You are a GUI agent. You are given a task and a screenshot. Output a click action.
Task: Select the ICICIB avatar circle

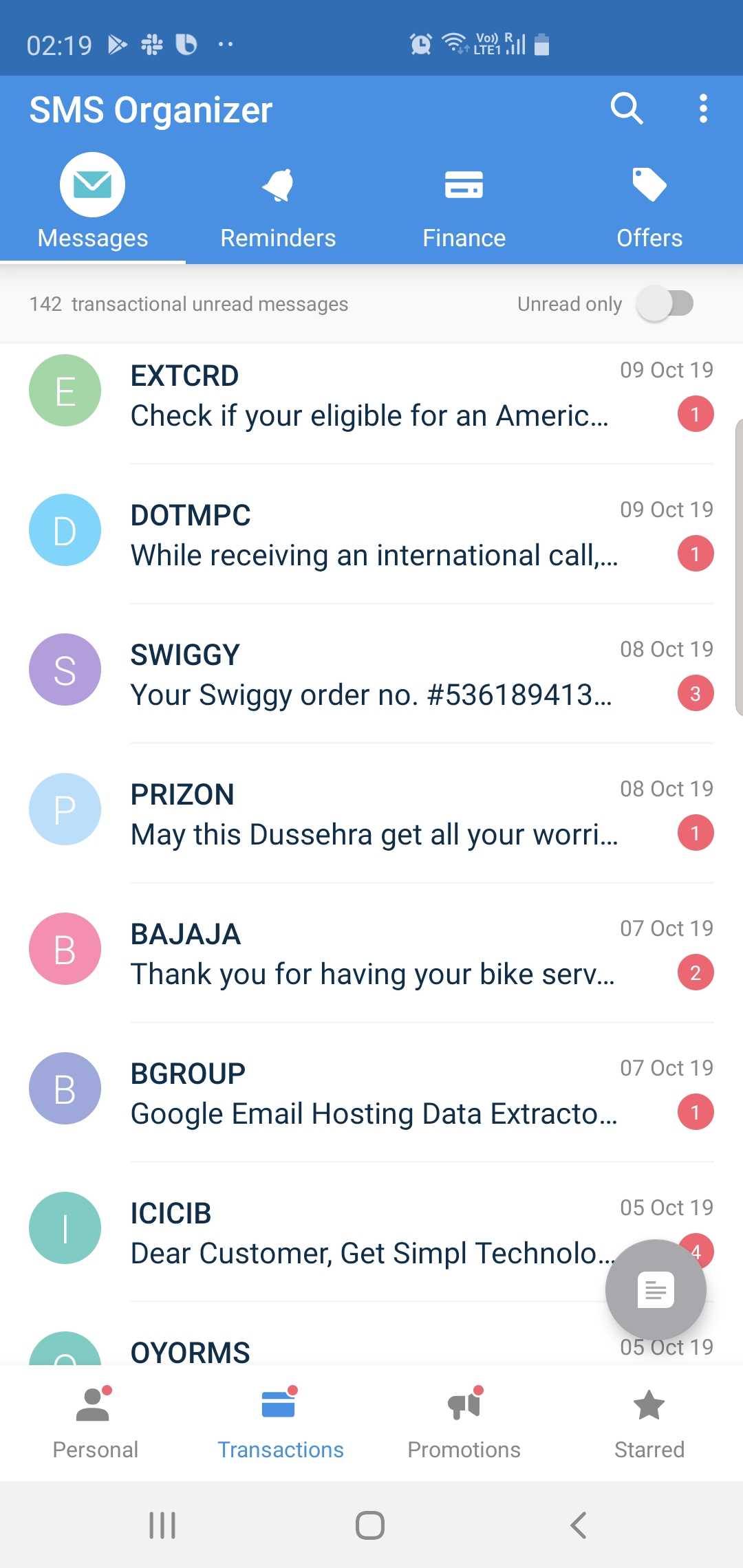click(65, 1228)
